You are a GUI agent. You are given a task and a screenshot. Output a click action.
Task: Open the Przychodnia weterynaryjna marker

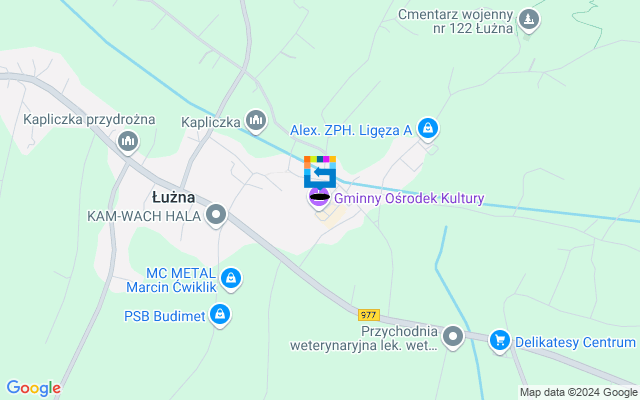(x=453, y=337)
